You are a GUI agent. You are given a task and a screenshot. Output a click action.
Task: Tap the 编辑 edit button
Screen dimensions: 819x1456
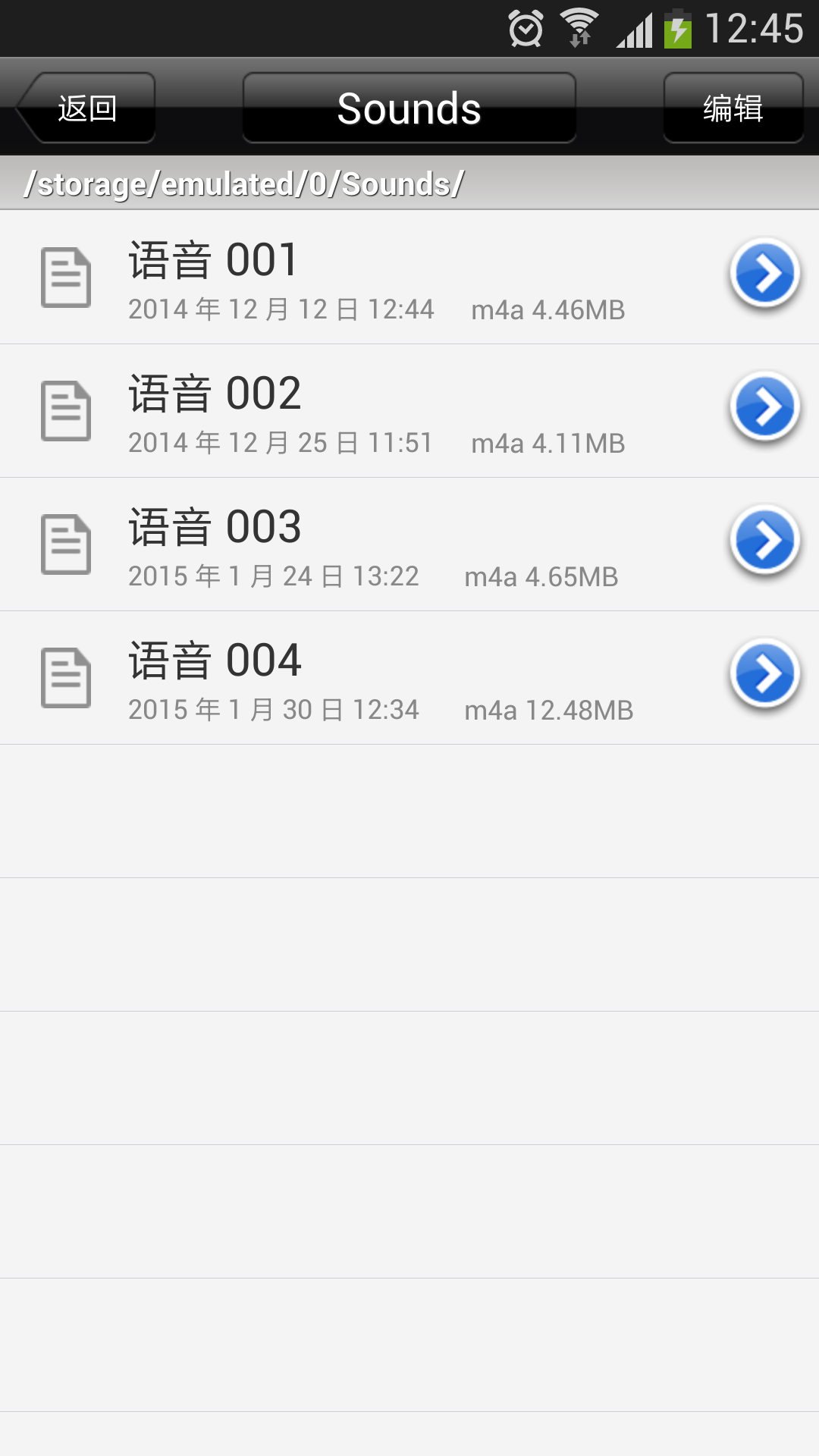[733, 108]
